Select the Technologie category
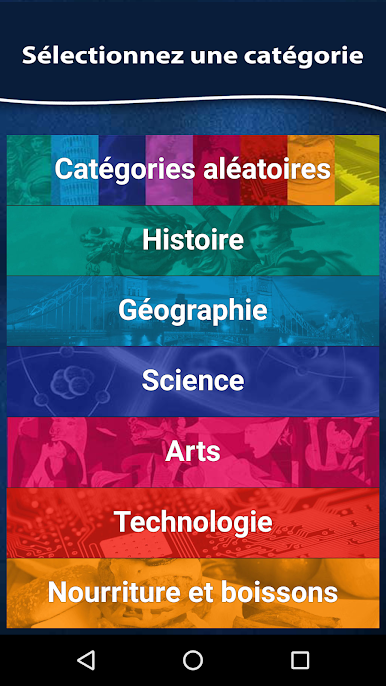The image size is (386, 686). click(x=193, y=523)
